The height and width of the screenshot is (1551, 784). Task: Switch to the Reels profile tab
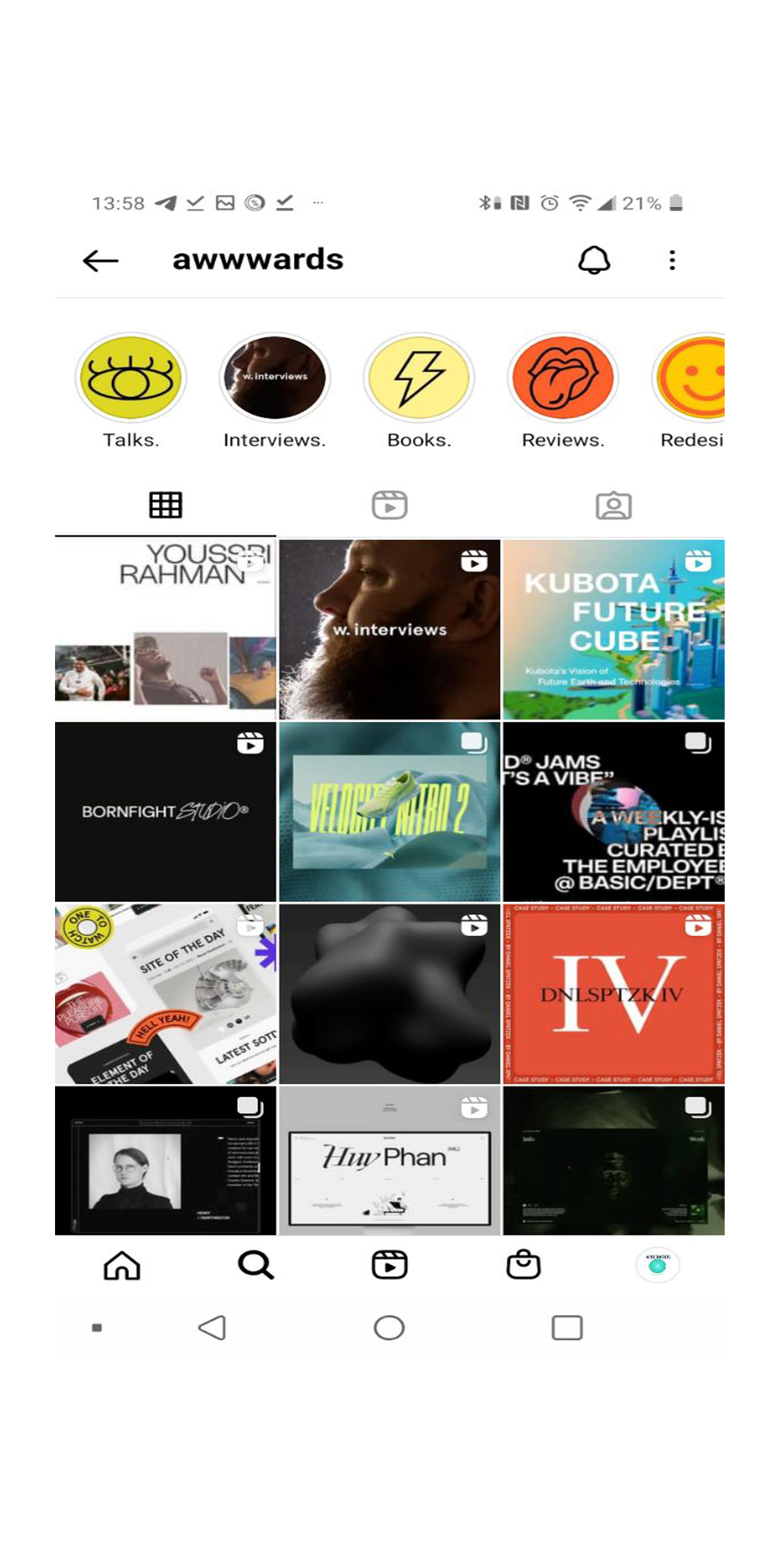point(390,505)
